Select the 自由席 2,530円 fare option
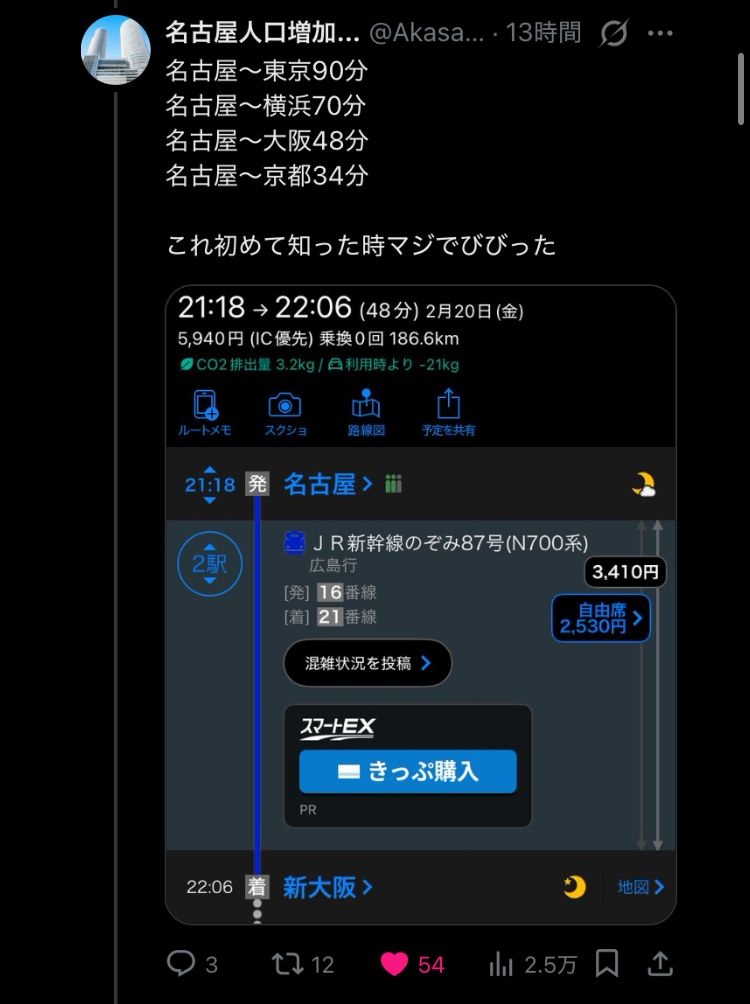Screen dimensions: 750x1004 pos(600,618)
